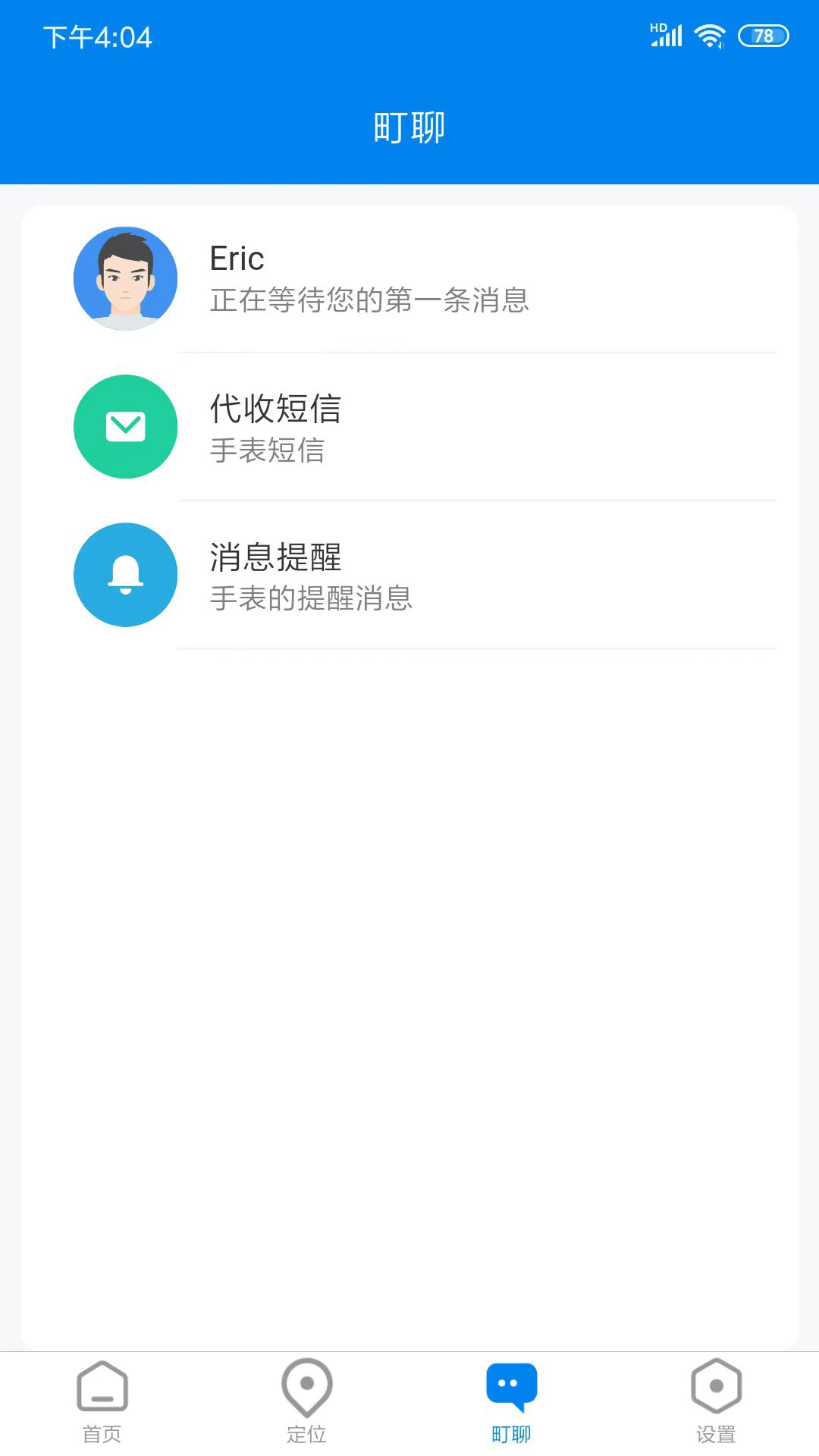This screenshot has width=819, height=1456.
Task: Click the 町聊 title bar
Action: coord(409,126)
